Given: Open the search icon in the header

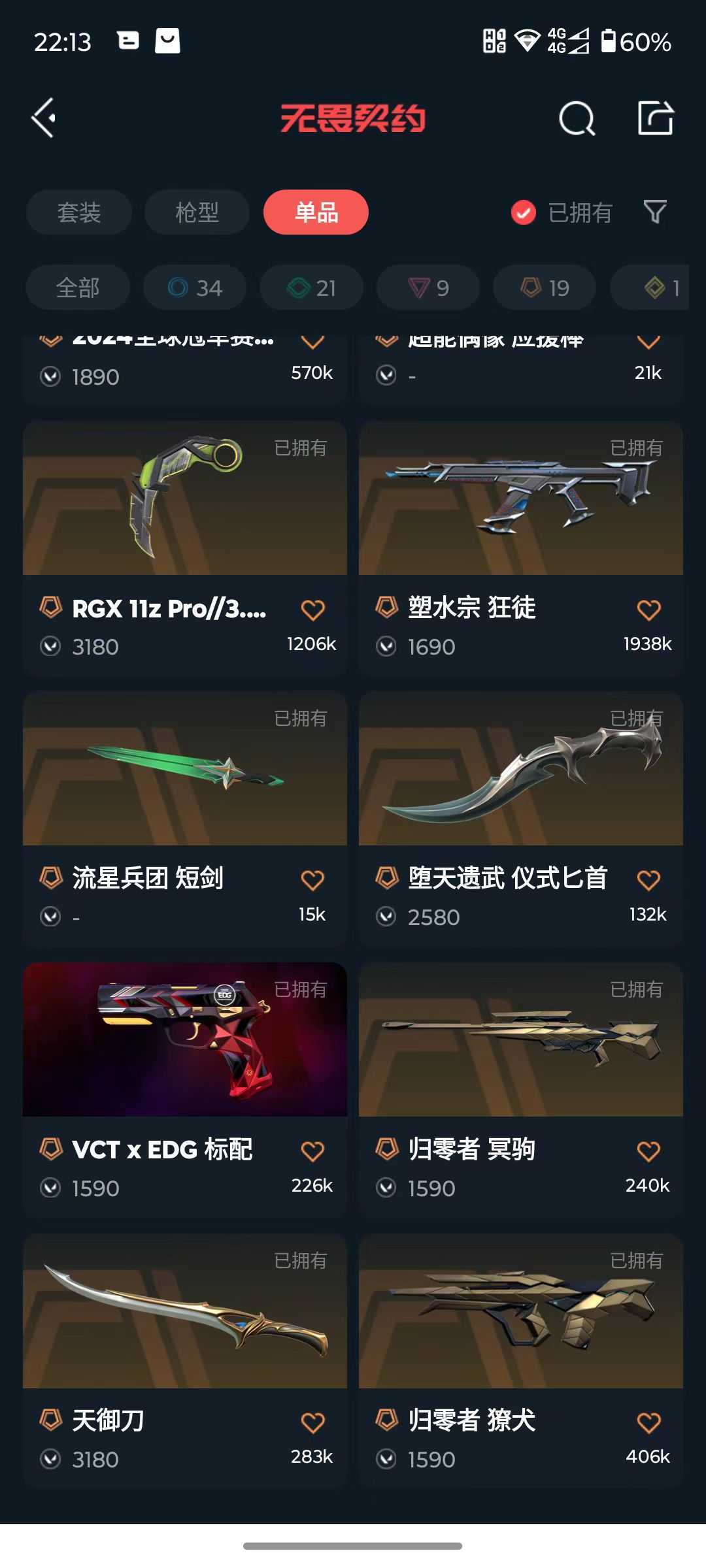Looking at the screenshot, I should click(577, 118).
